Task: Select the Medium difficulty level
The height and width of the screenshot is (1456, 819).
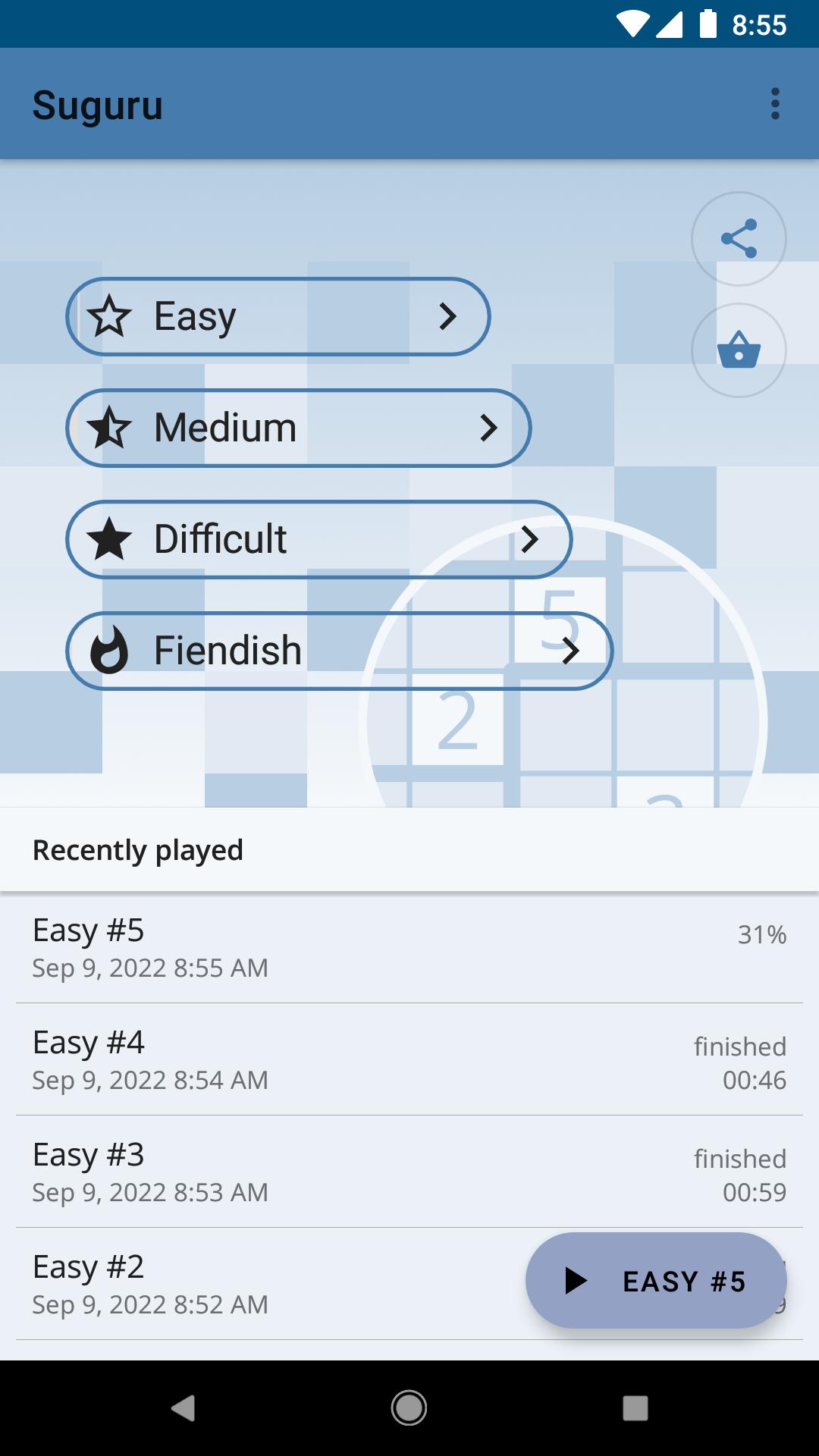Action: 299,428
